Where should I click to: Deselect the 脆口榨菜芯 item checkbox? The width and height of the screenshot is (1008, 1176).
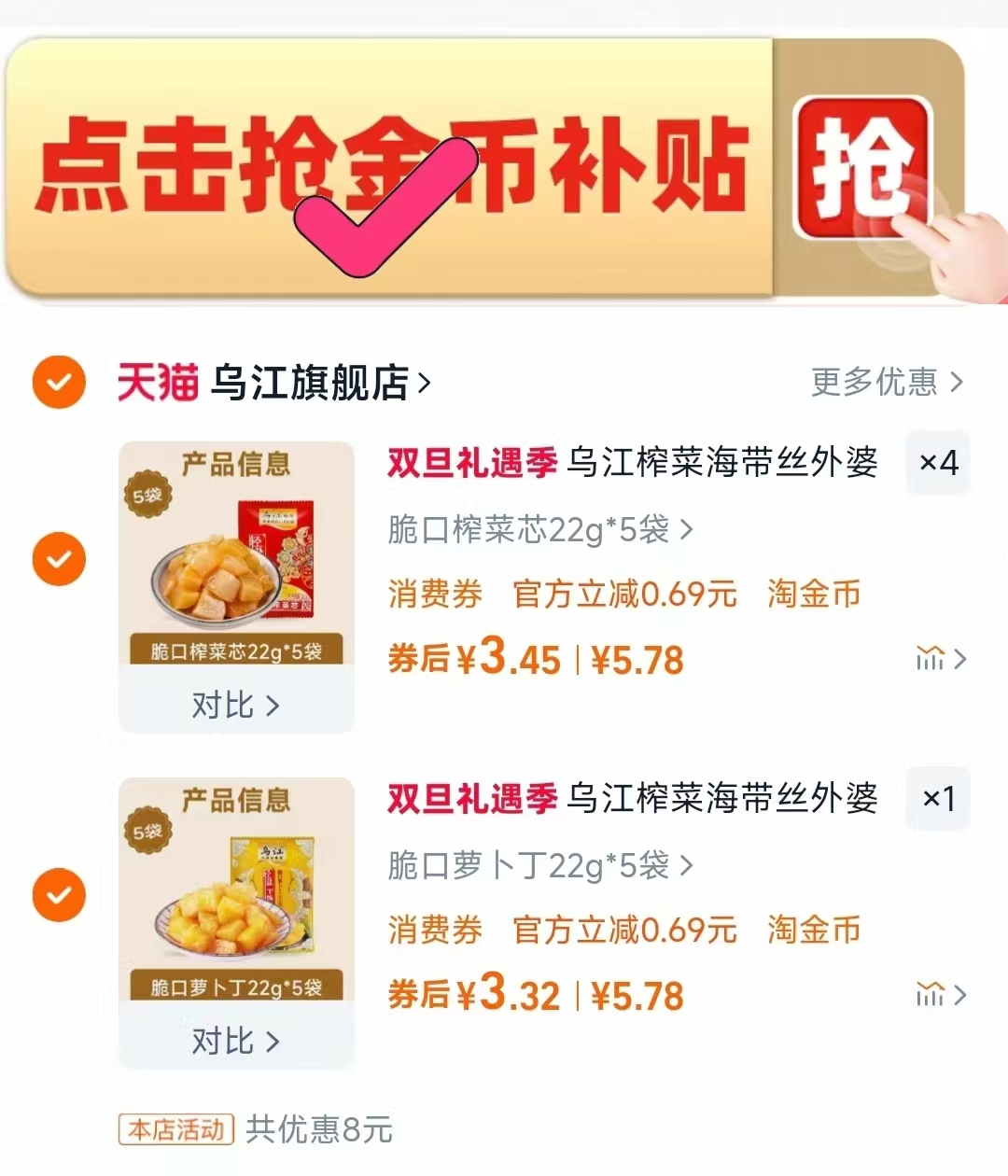58,558
